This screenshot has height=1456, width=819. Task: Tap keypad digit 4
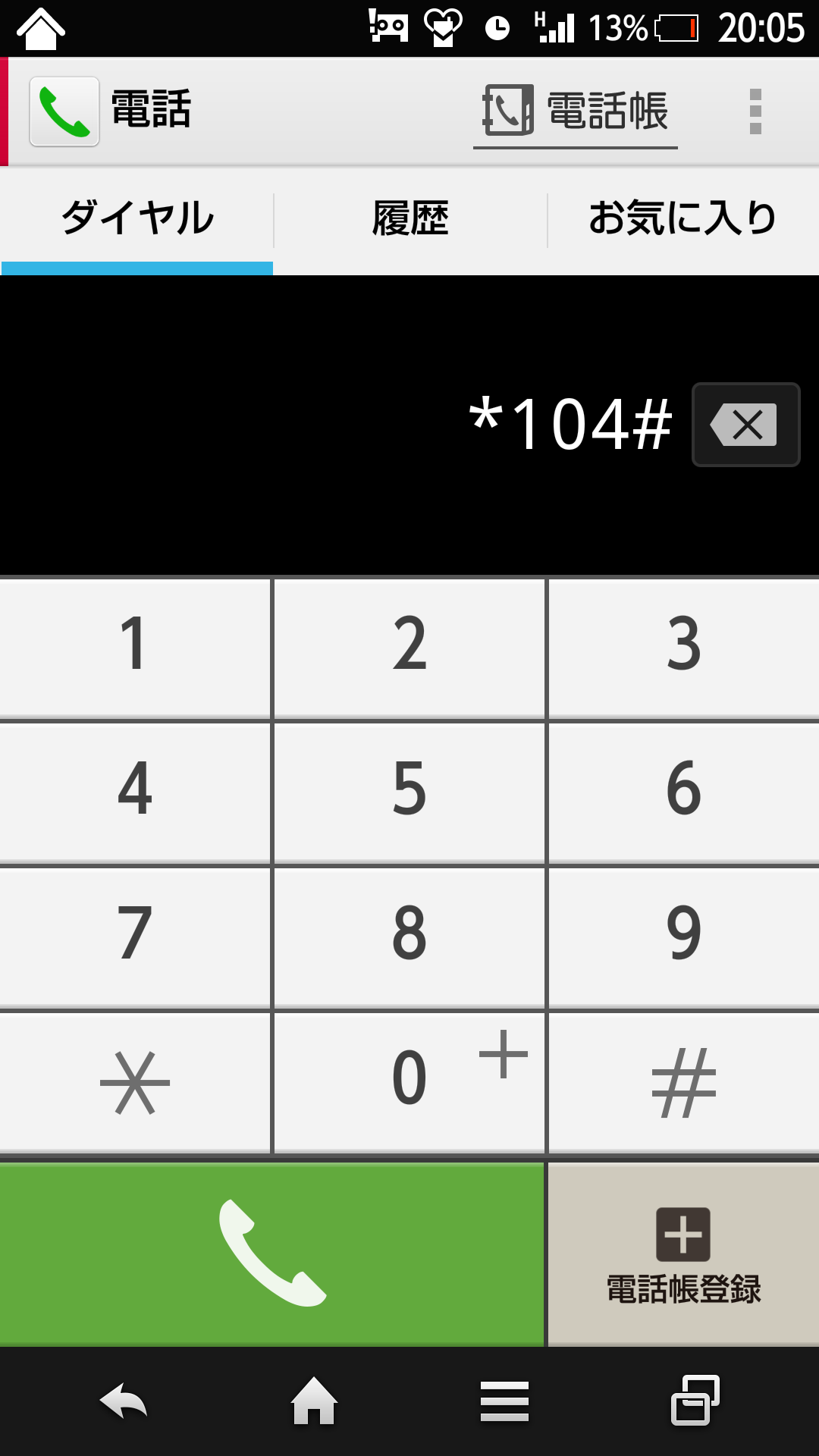click(x=135, y=792)
